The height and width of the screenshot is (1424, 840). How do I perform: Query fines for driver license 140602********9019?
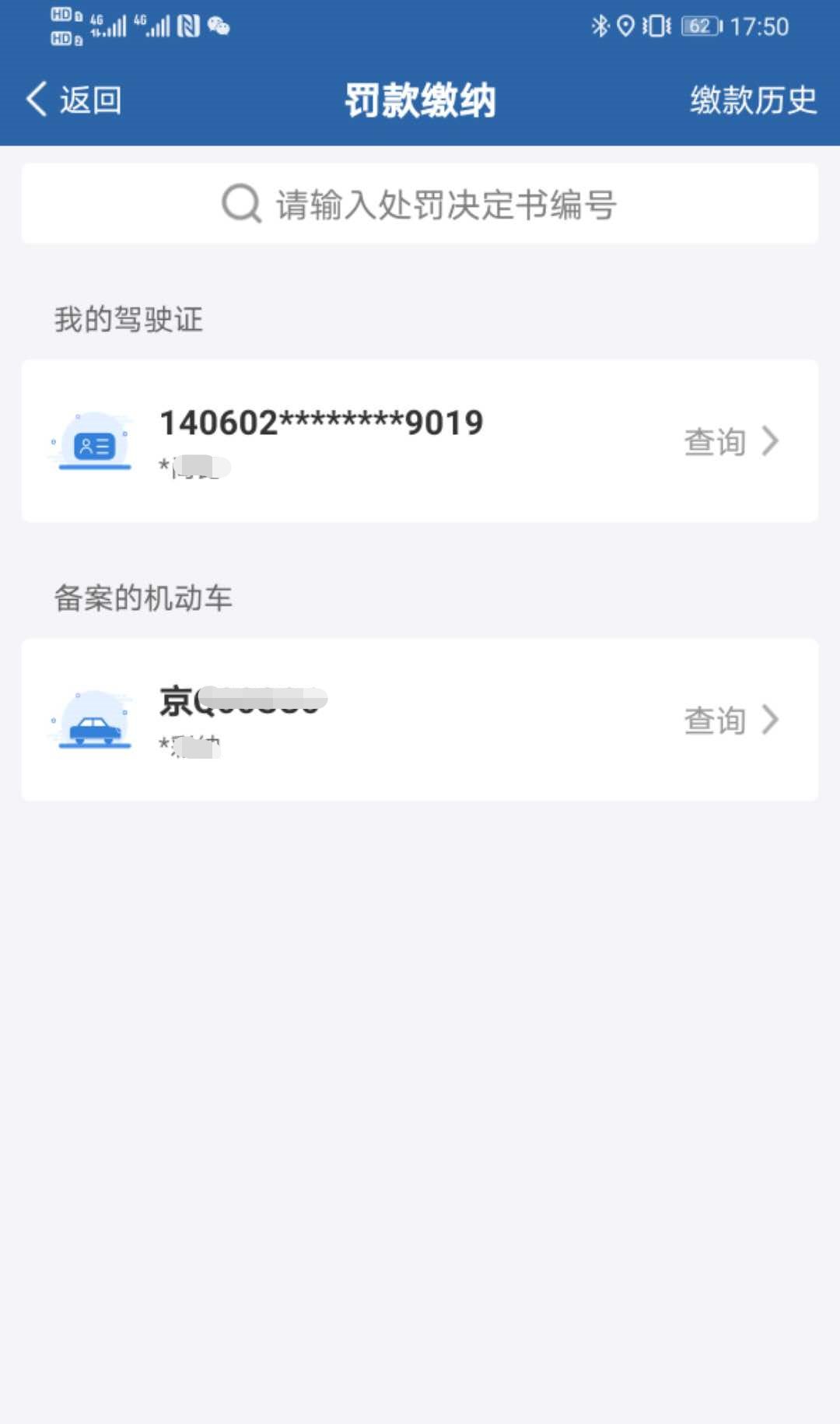[x=730, y=441]
